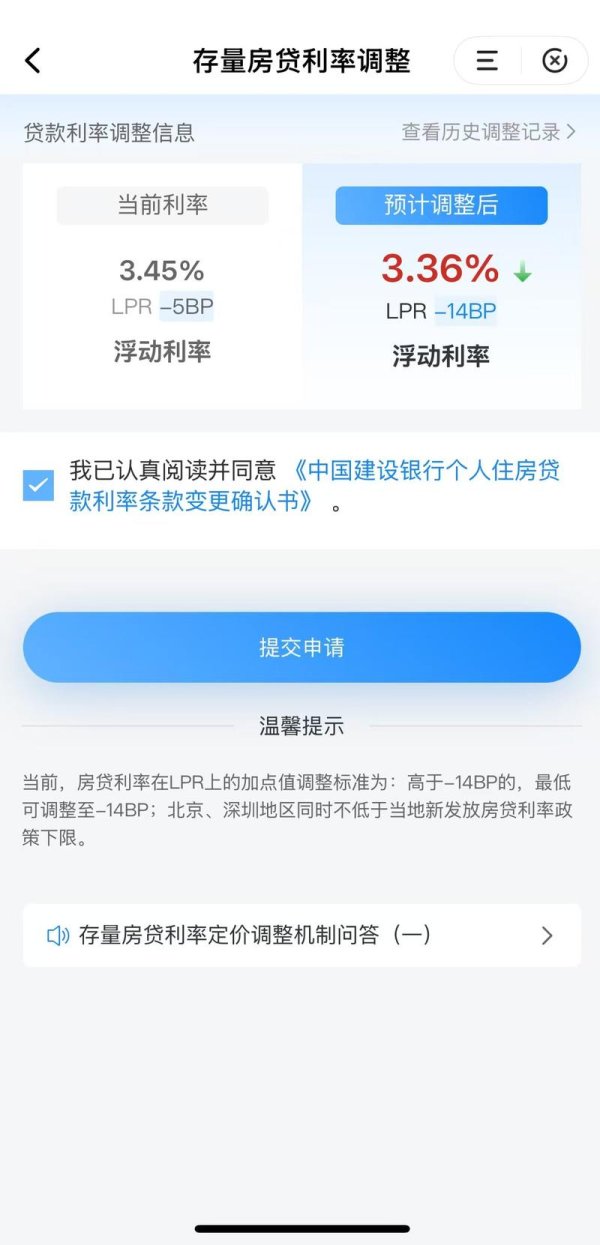Open the mini-program menu icon
600x1245 pixels.
487,61
